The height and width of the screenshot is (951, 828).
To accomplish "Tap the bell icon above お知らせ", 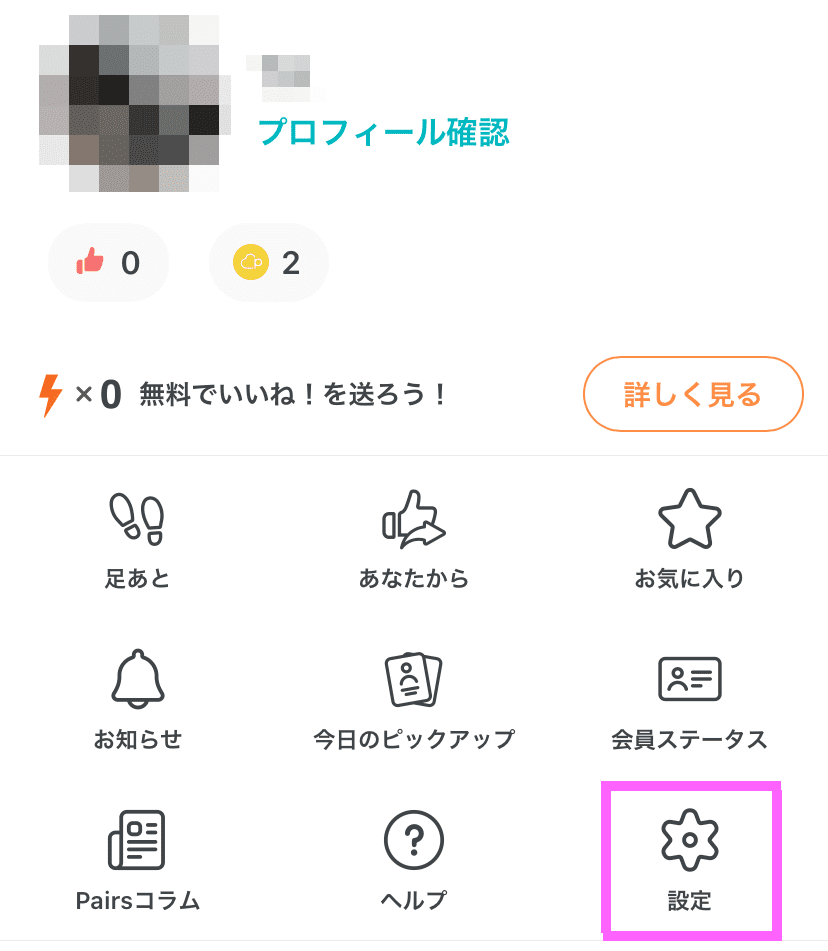I will (137, 678).
